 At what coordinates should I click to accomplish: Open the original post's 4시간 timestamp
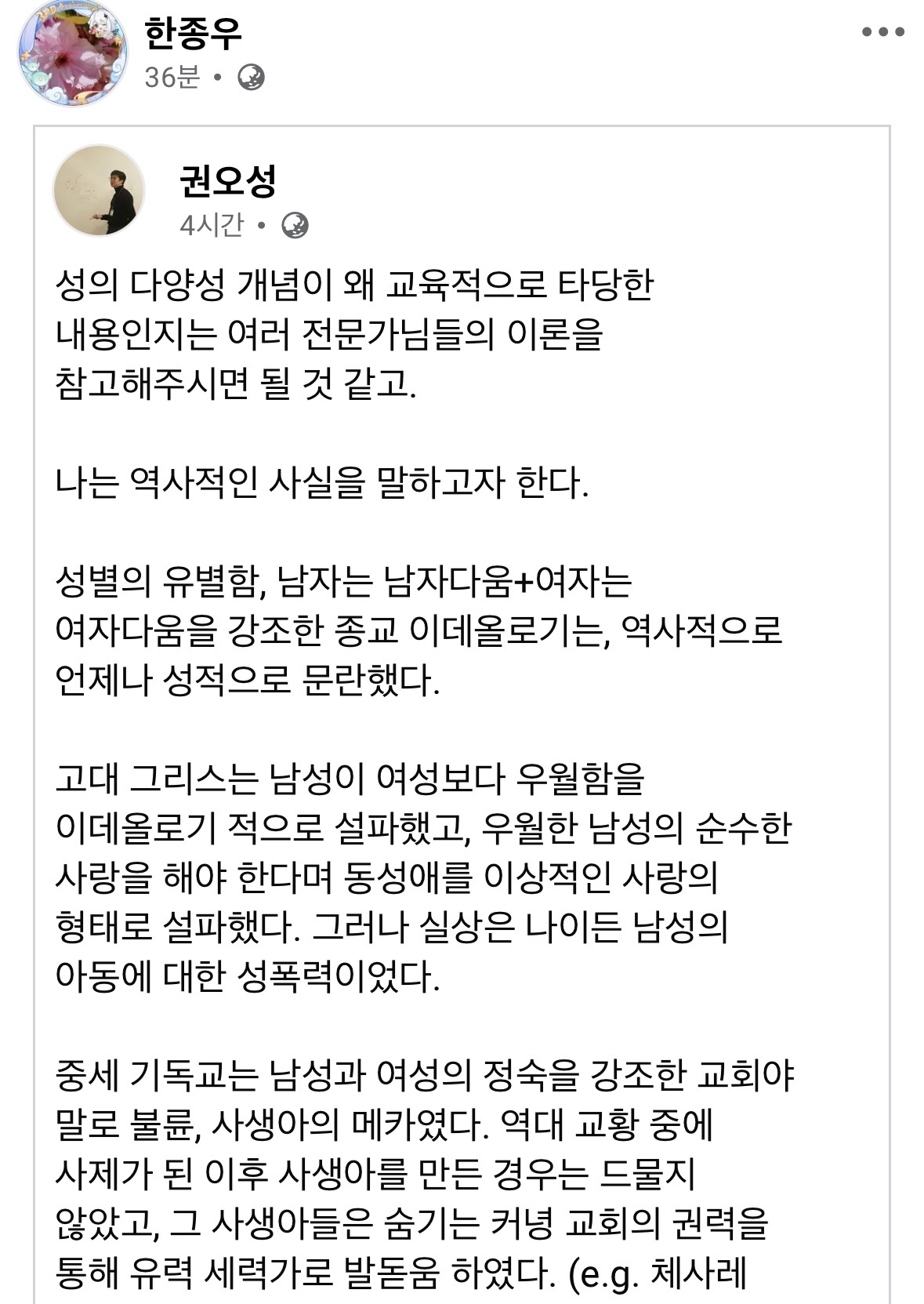[211, 226]
